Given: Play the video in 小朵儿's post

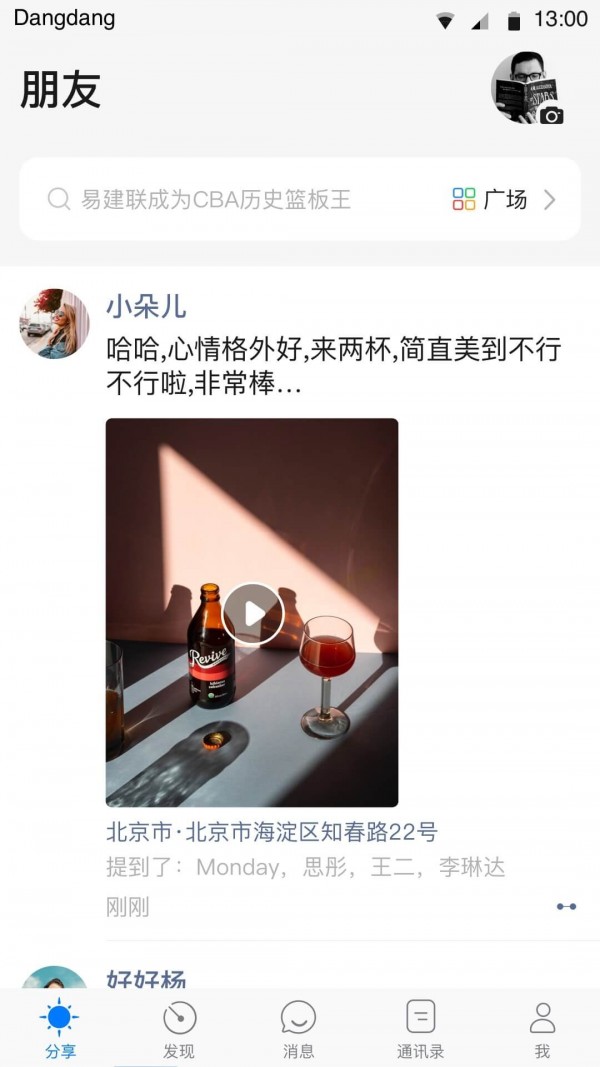Looking at the screenshot, I should coord(252,613).
